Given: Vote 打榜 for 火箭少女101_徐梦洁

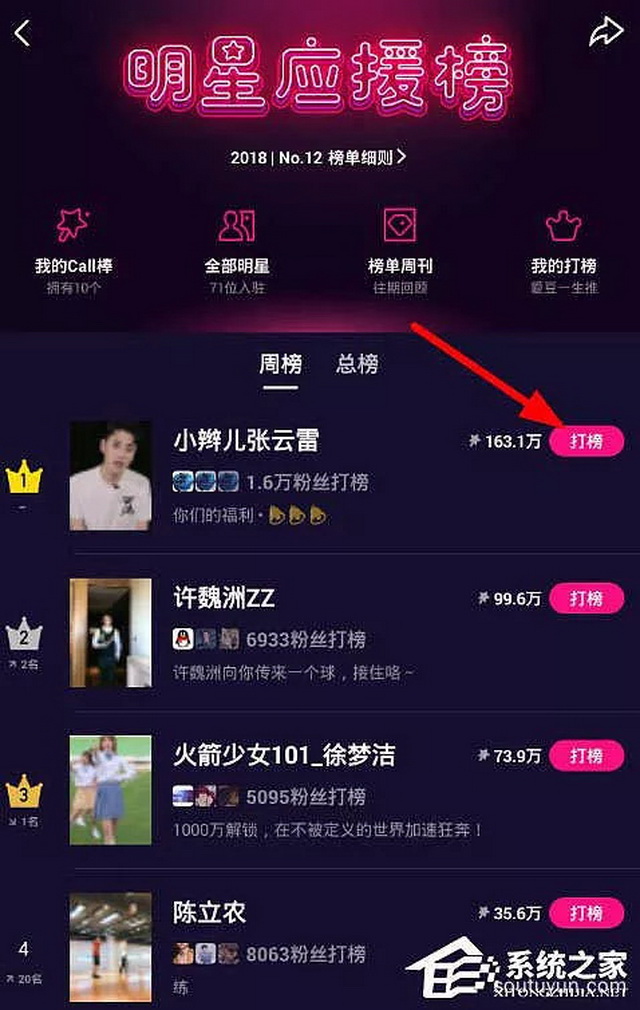Looking at the screenshot, I should pyautogui.click(x=586, y=755).
